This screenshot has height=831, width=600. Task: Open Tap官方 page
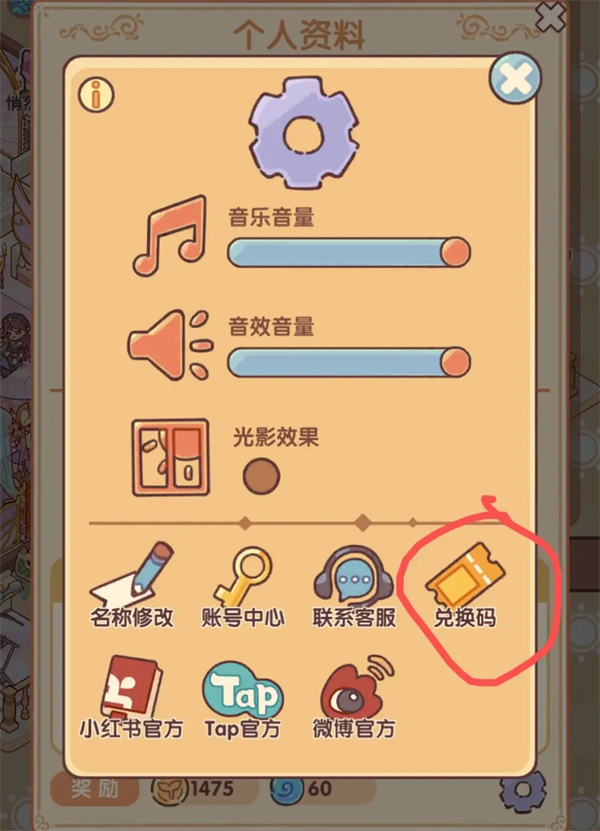click(242, 697)
